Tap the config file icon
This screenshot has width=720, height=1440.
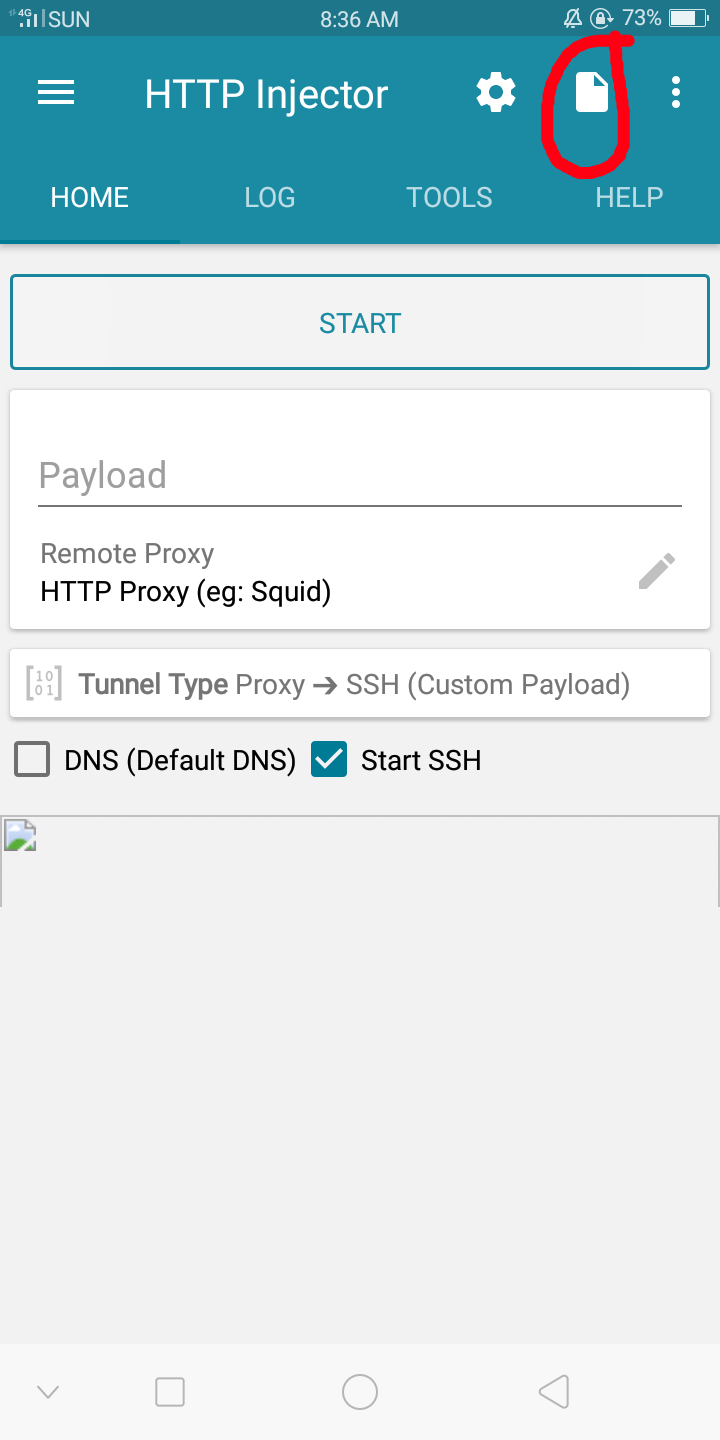pos(591,93)
